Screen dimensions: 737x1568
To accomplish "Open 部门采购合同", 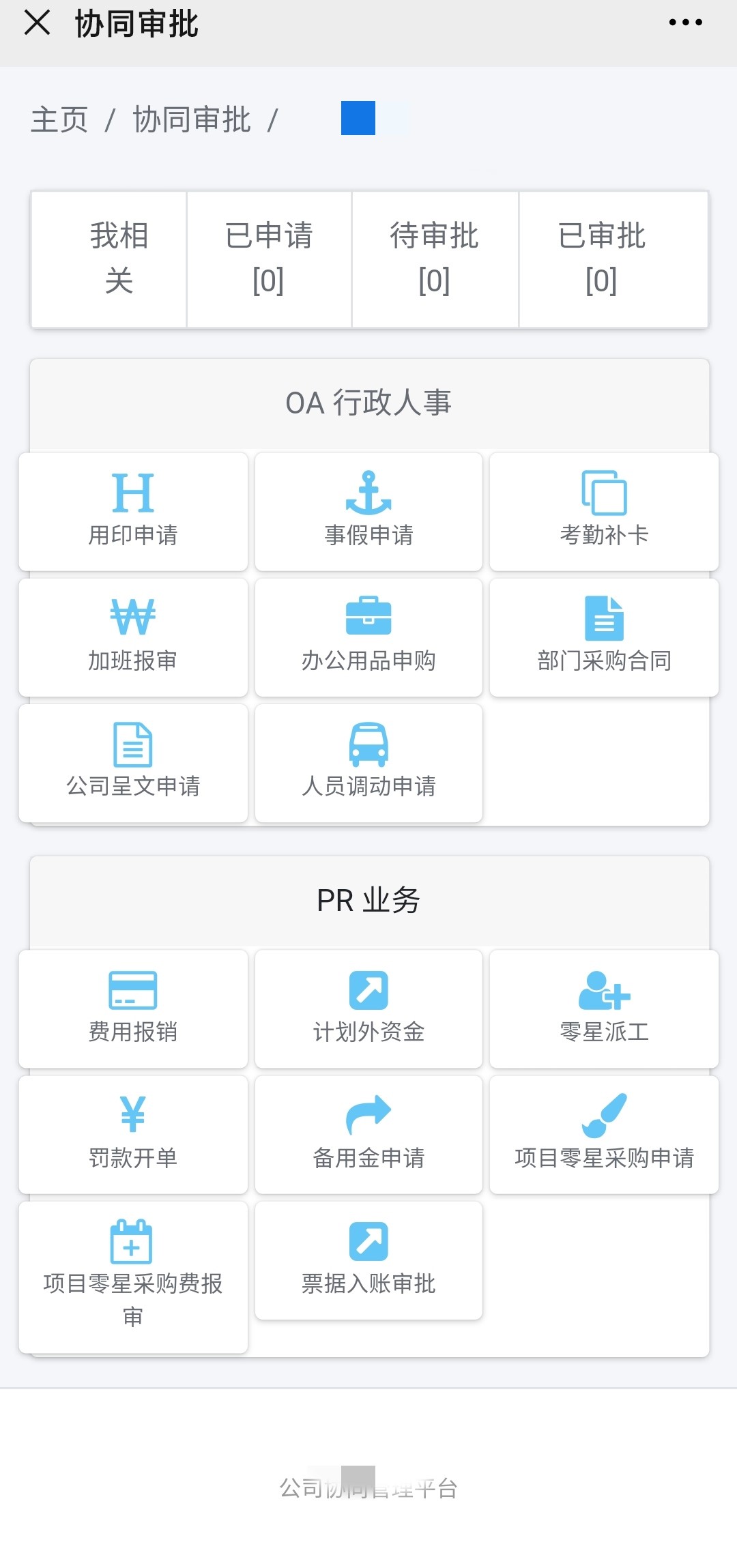I will [x=604, y=637].
